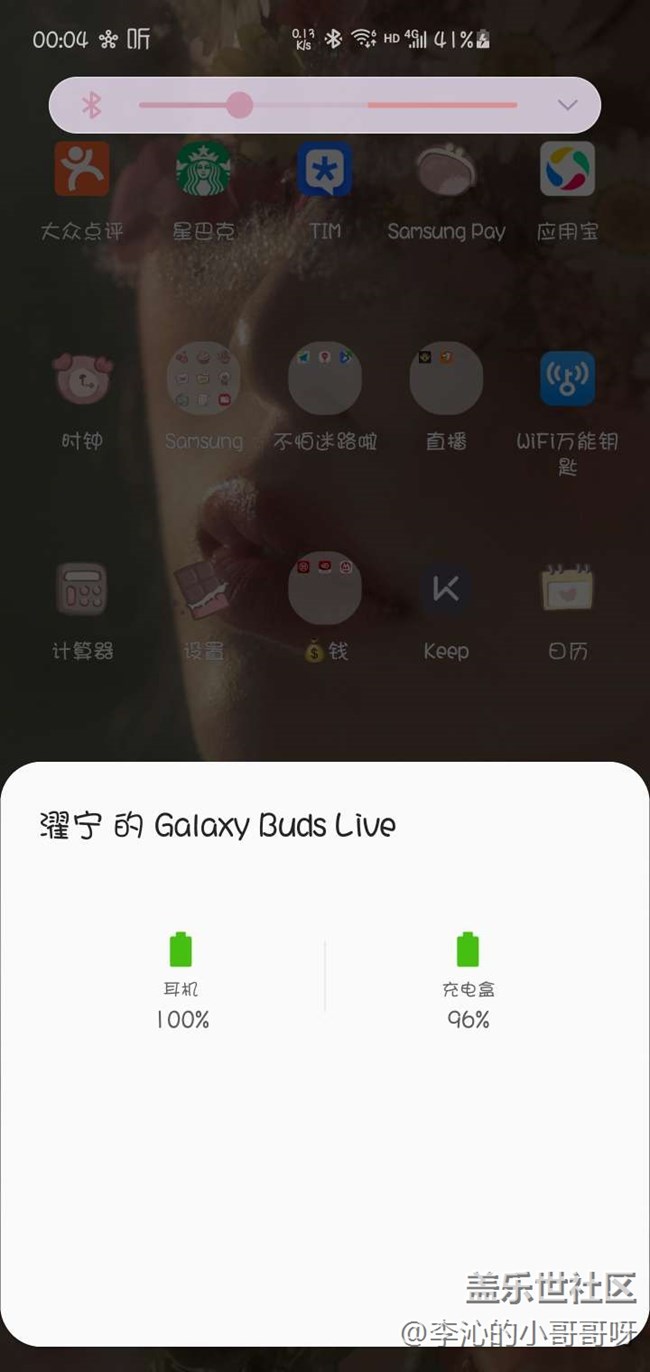
Task: Open the 时钟 clock app
Action: pos(82,380)
